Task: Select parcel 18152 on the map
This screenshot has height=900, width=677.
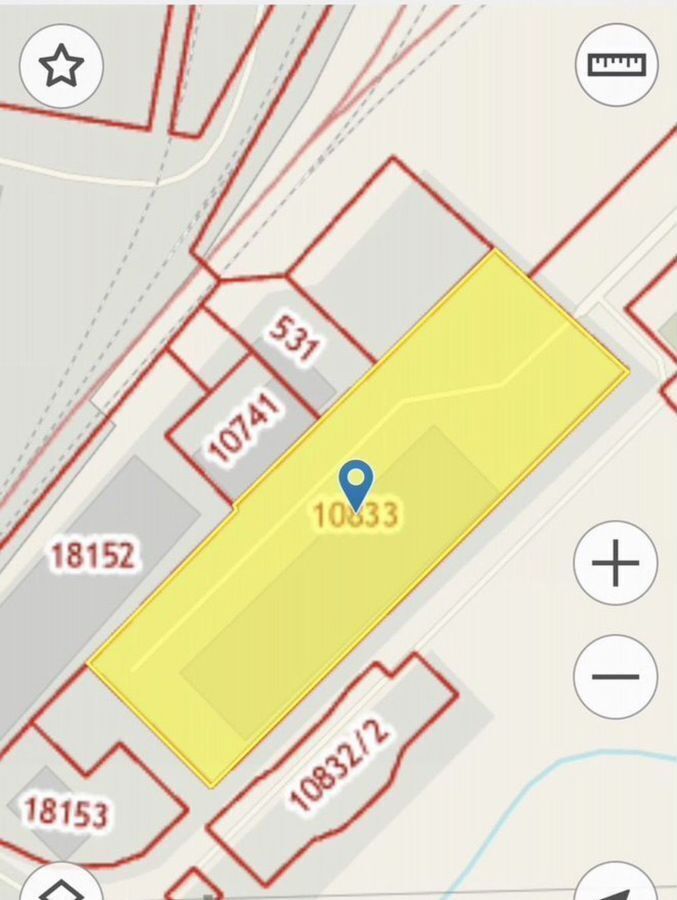Action: tap(92, 555)
